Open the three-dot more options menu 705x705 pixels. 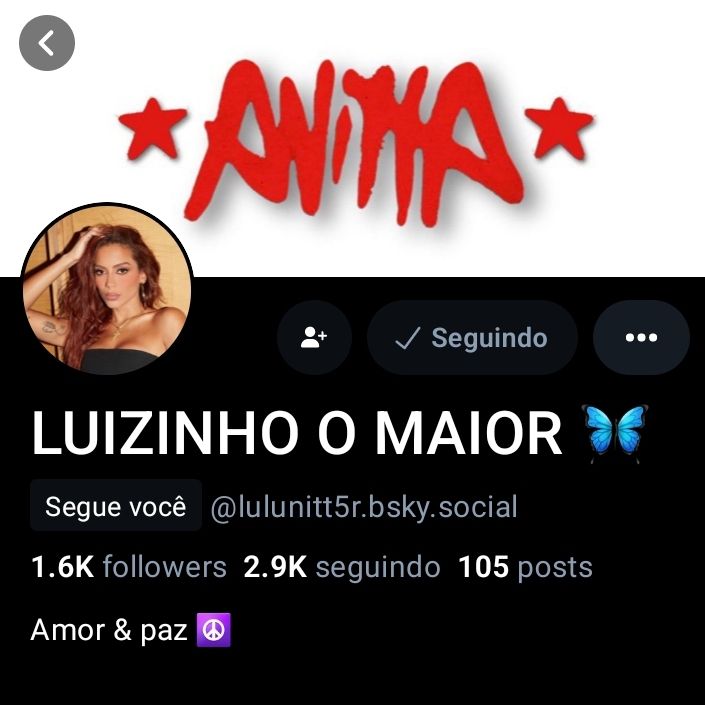pyautogui.click(x=641, y=338)
